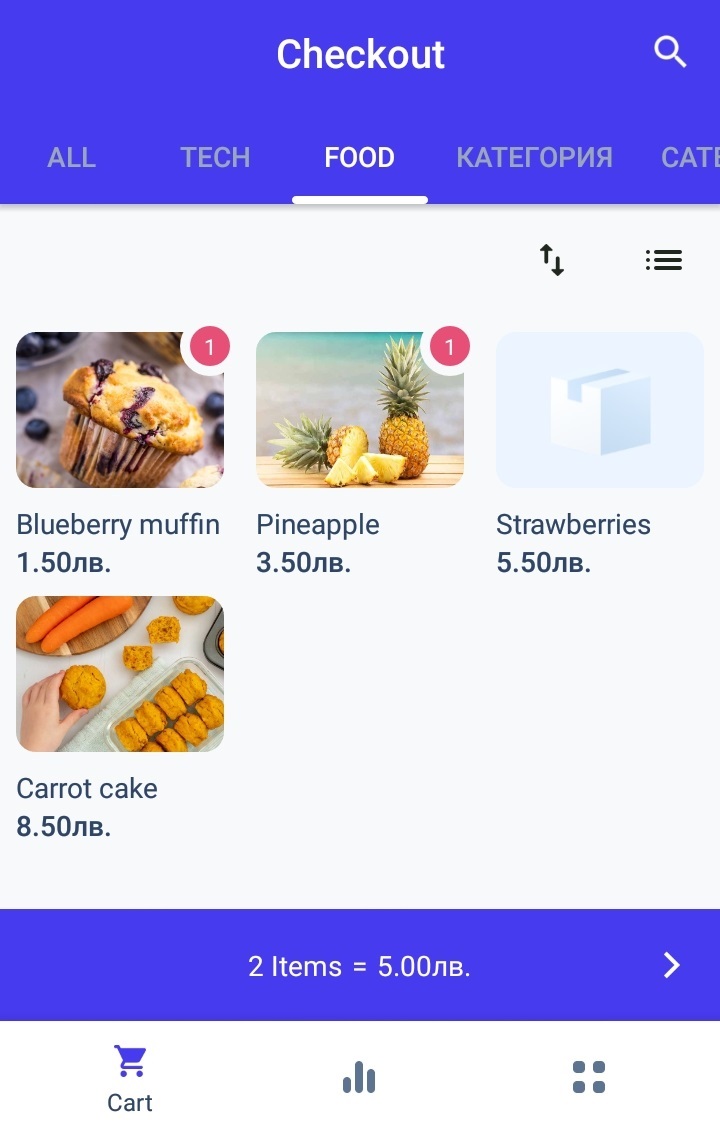Screen dimensions: 720x1133
Task: Tap the Pineapple product photo
Action: tap(359, 409)
